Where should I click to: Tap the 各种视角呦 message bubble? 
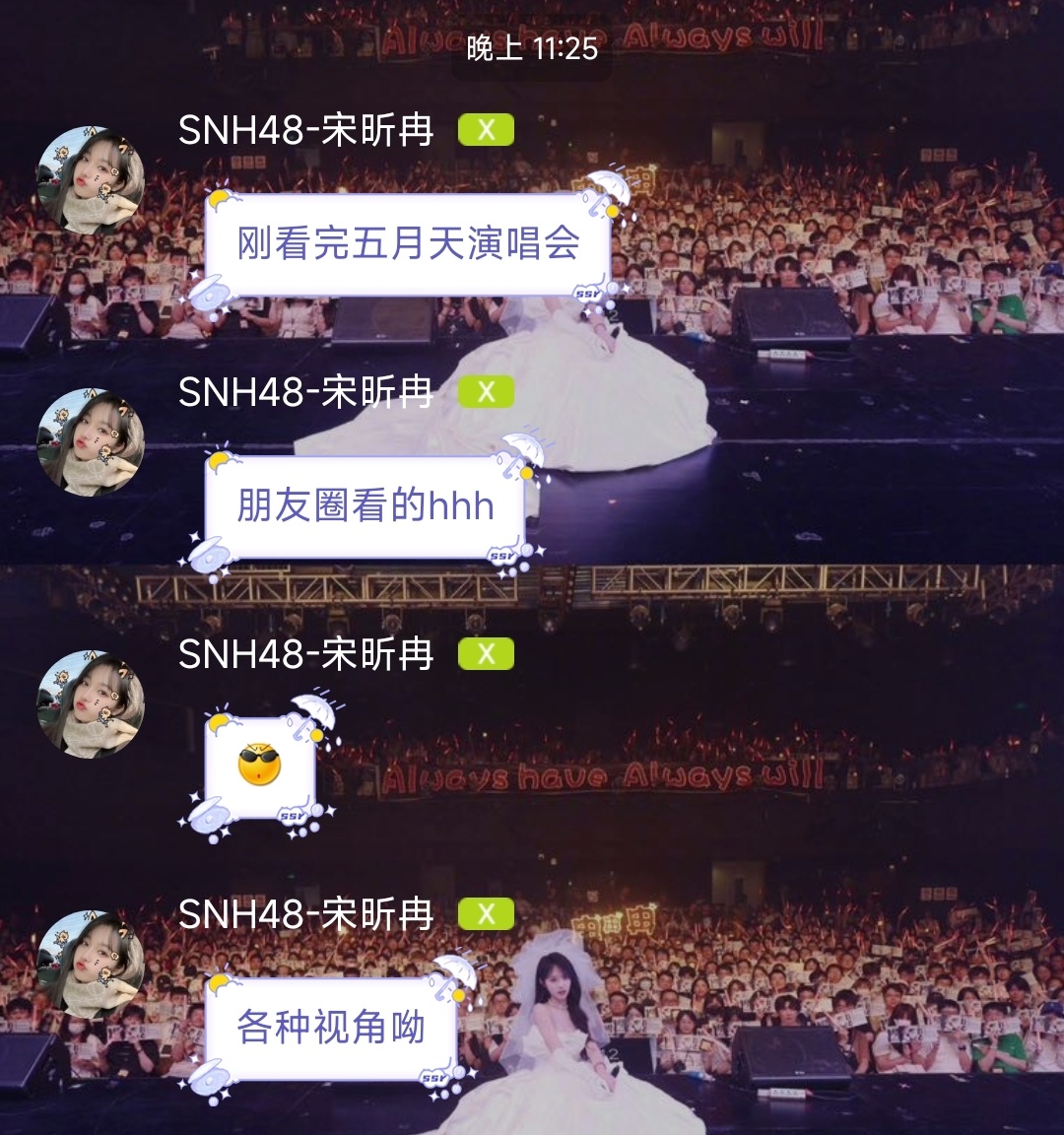point(330,1028)
